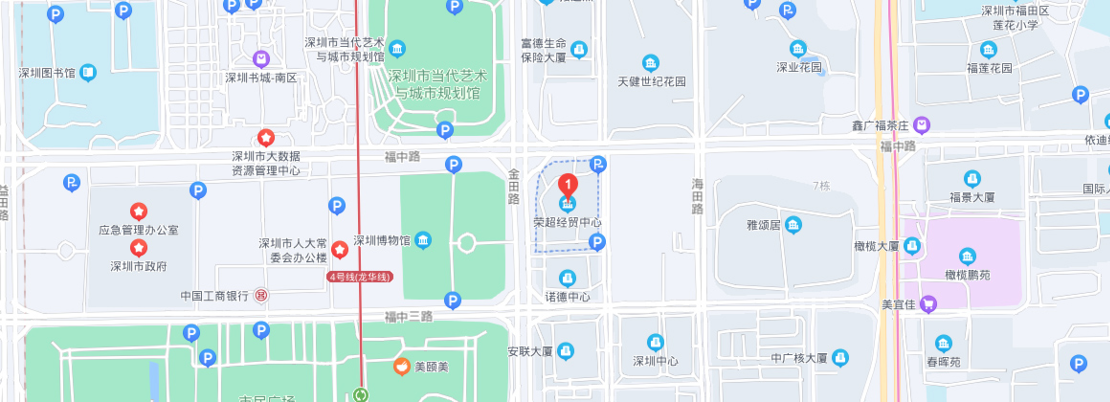Tap the red marker numbered 1

(567, 185)
